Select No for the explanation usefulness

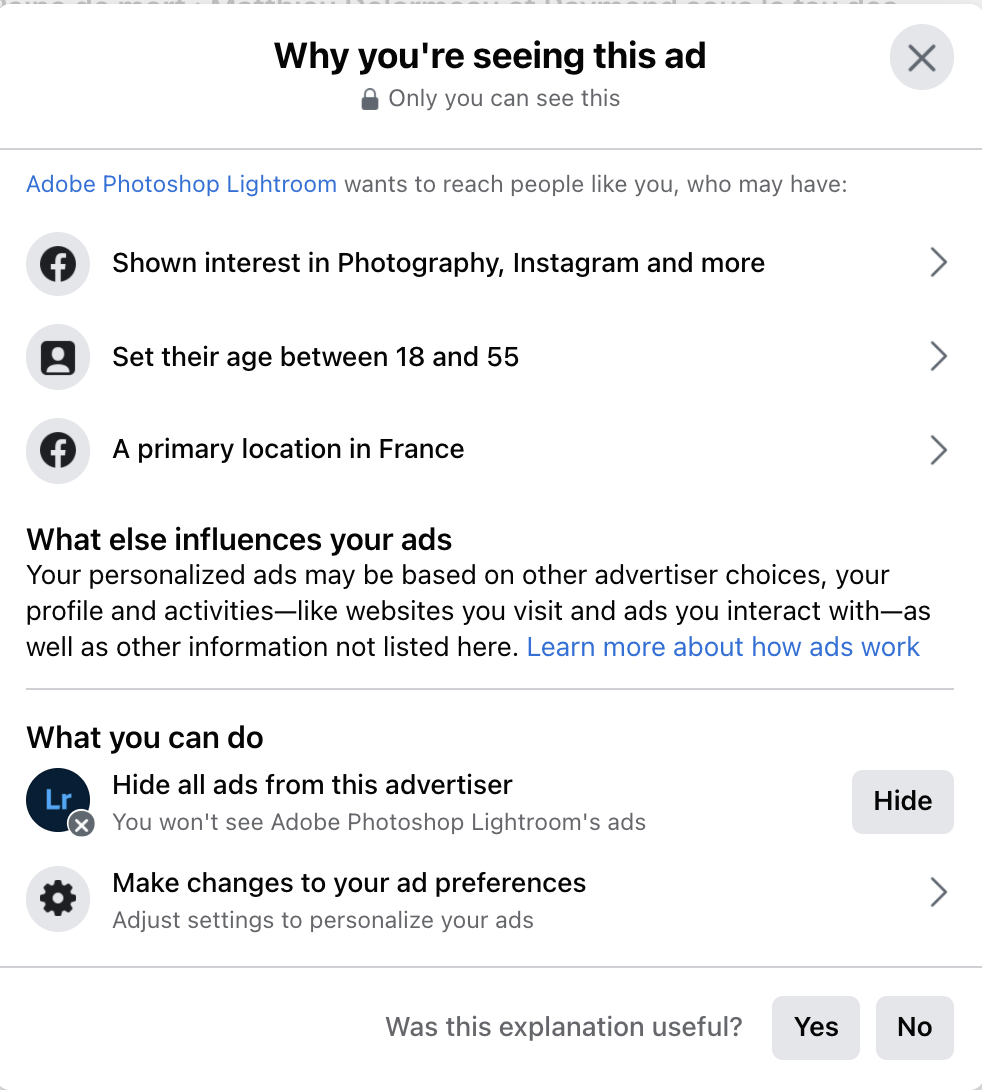click(x=914, y=1027)
